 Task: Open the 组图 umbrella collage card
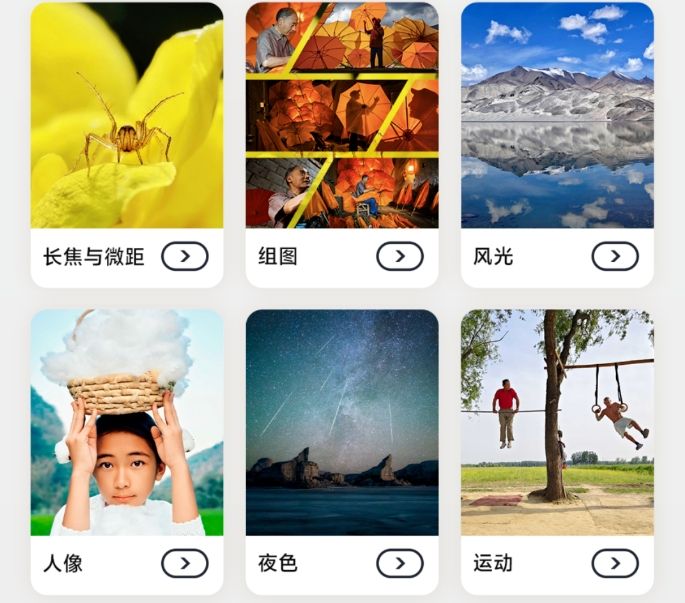(x=342, y=115)
